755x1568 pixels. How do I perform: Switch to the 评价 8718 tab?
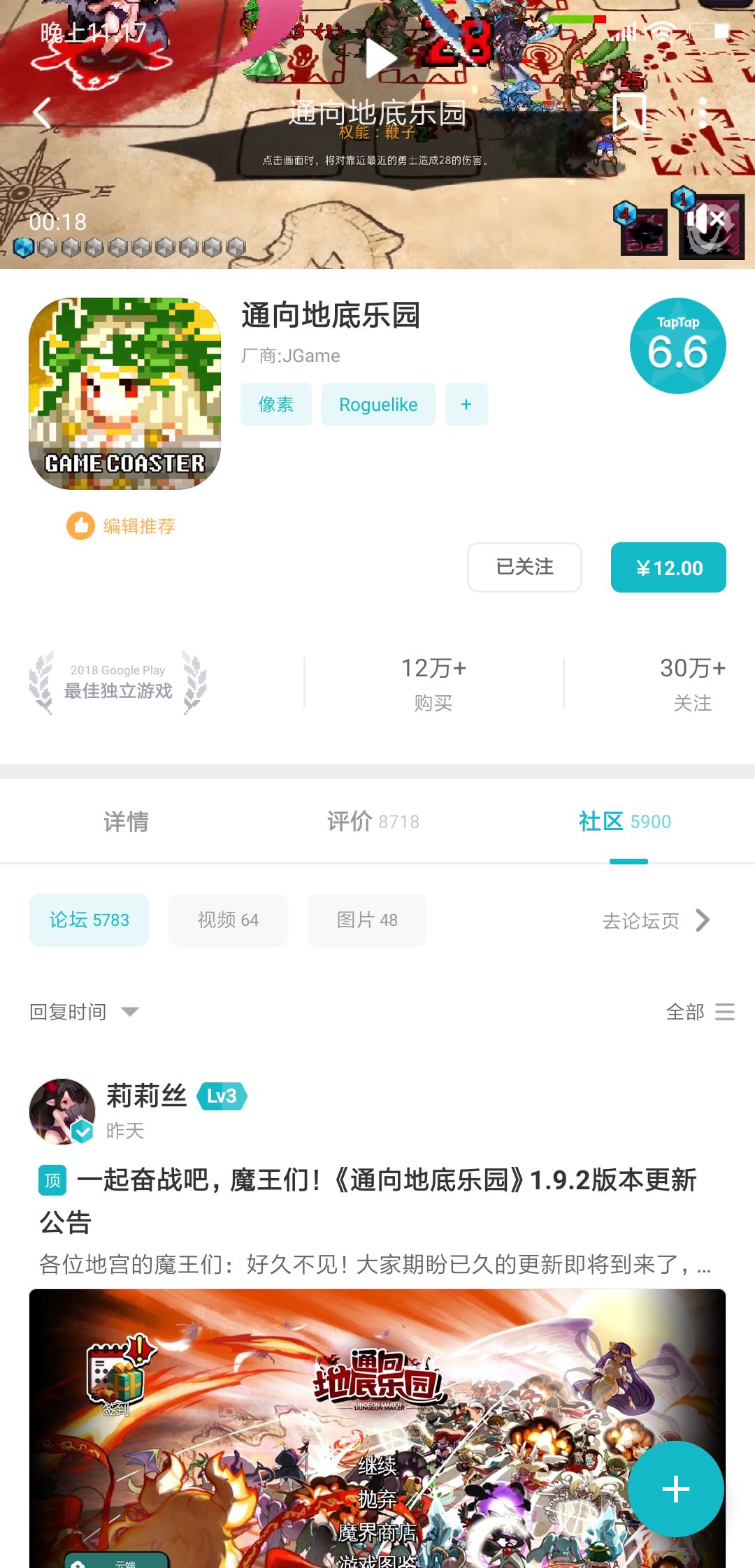371,821
